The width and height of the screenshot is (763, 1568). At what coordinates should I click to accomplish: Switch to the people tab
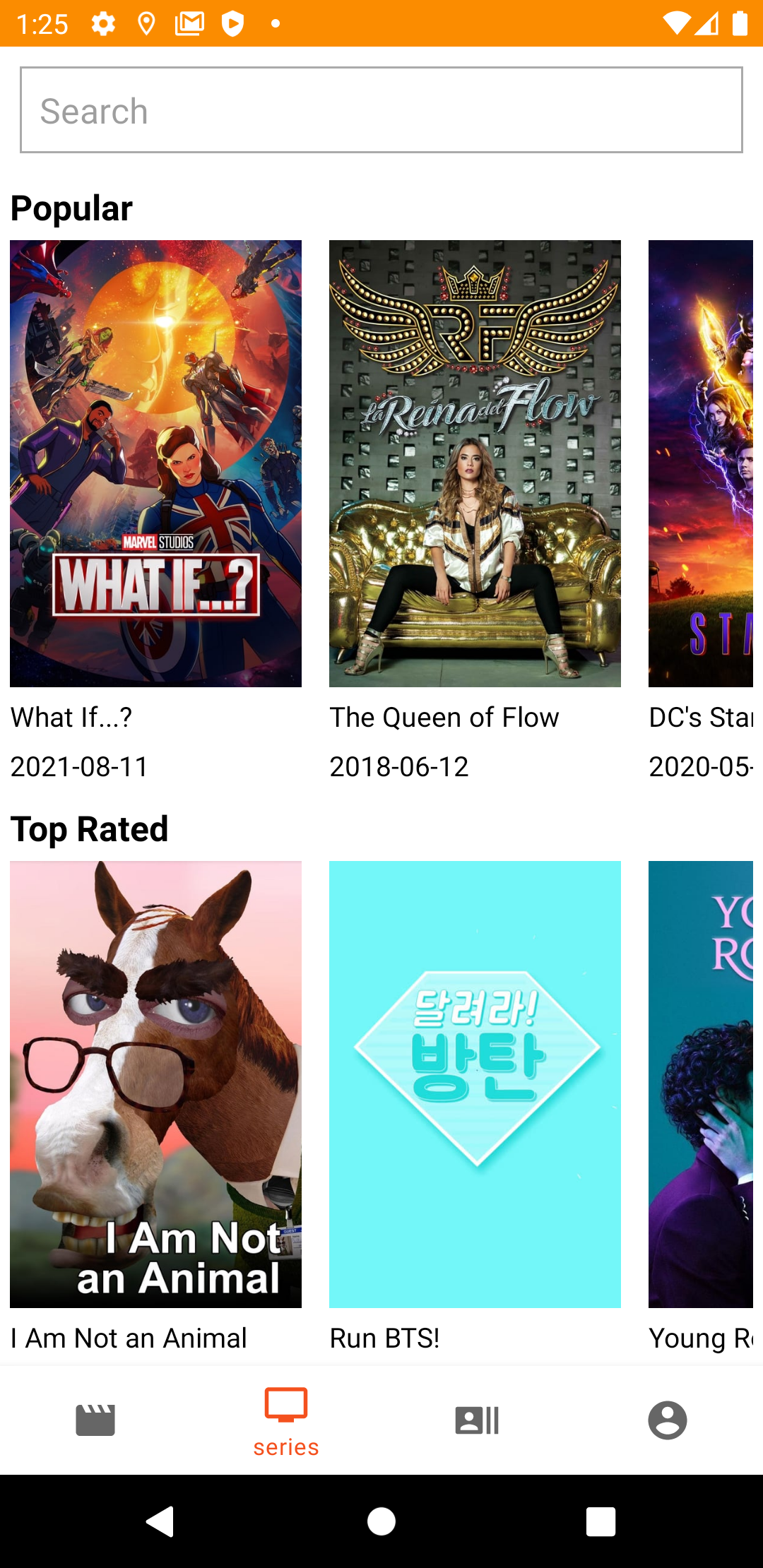tap(477, 1420)
